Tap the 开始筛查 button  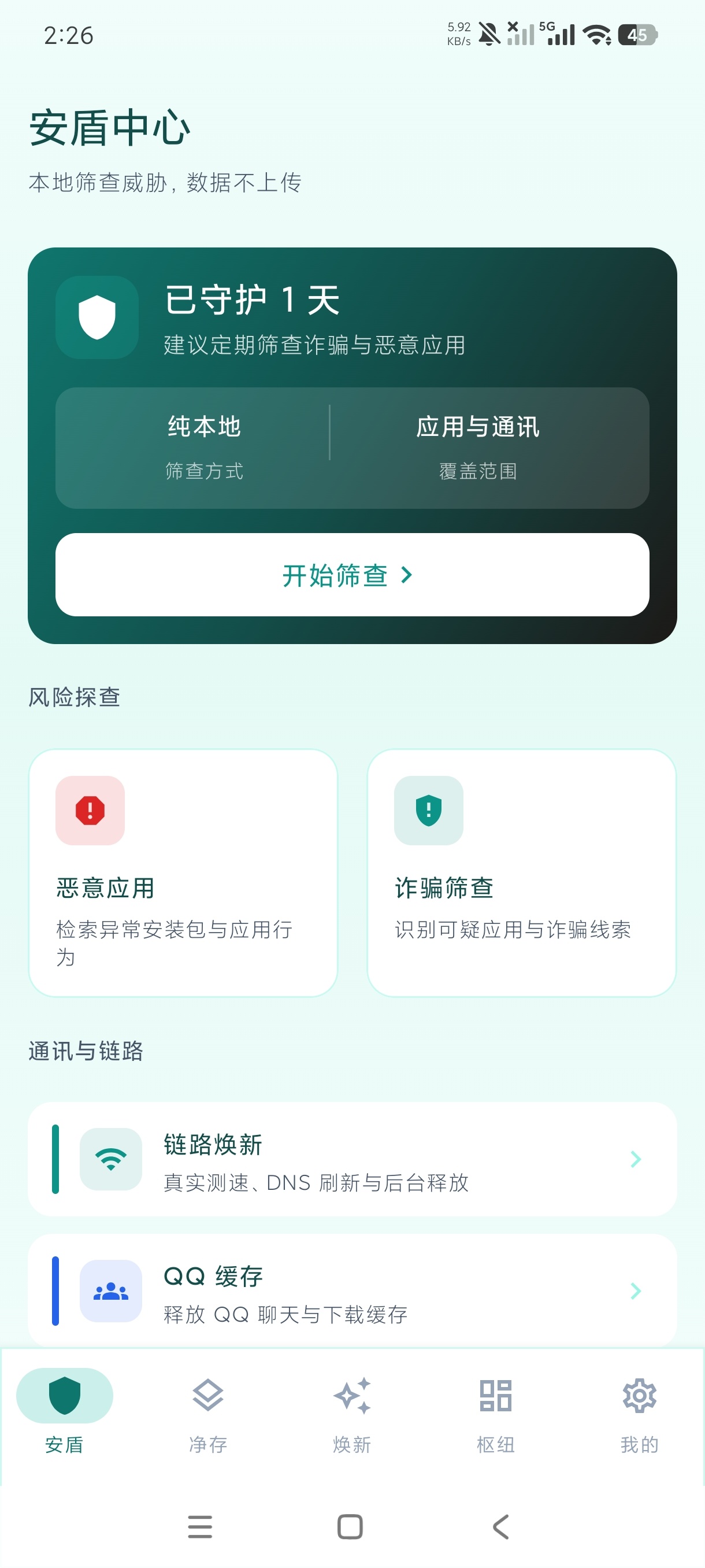click(x=352, y=575)
